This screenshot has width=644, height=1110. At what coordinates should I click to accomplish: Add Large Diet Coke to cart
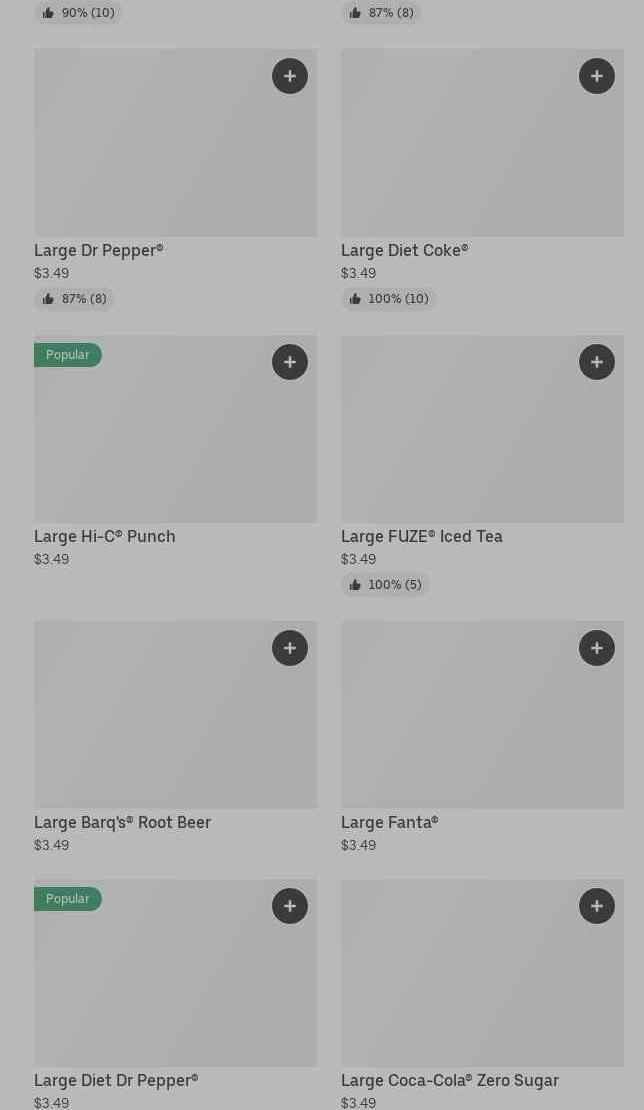tap(597, 76)
